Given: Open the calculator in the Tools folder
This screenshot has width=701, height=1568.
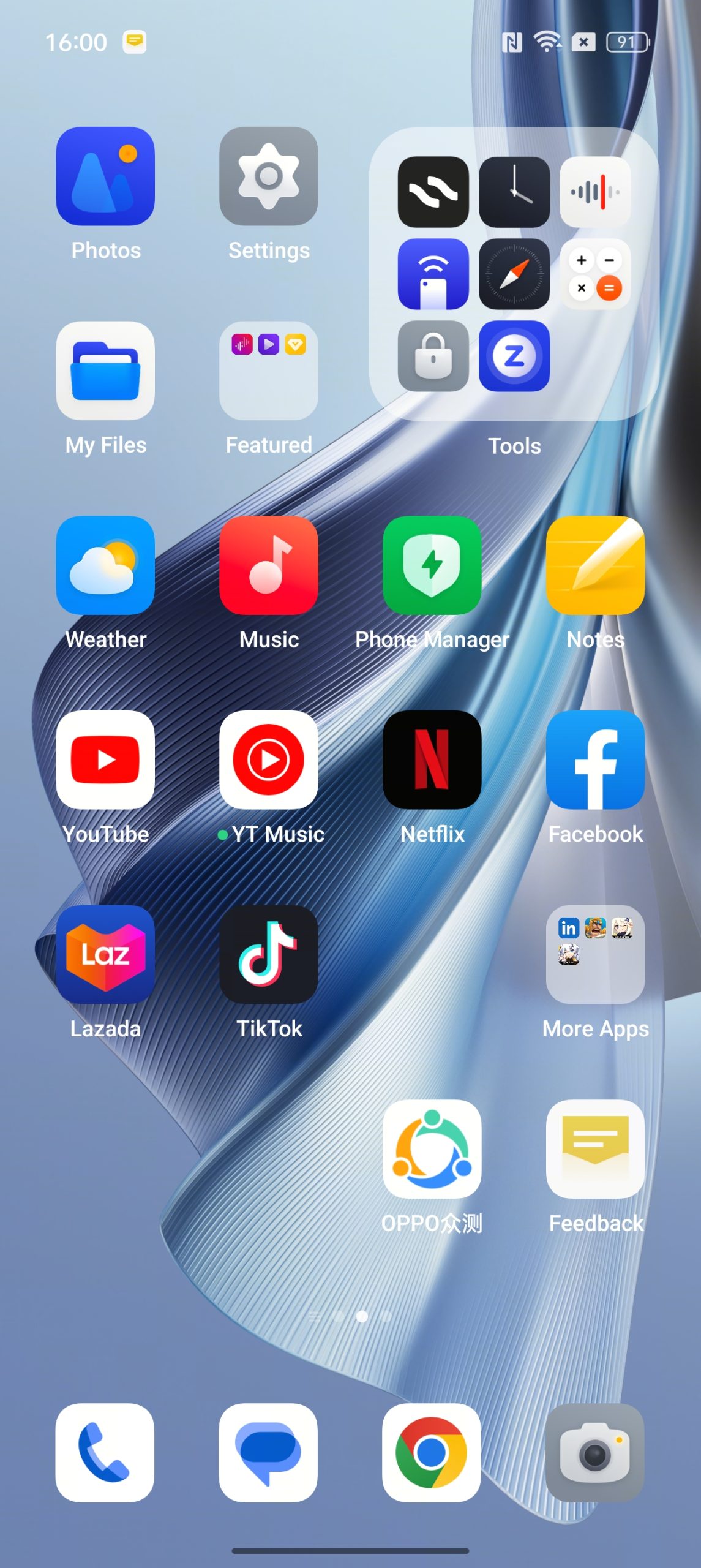Looking at the screenshot, I should pos(595,274).
